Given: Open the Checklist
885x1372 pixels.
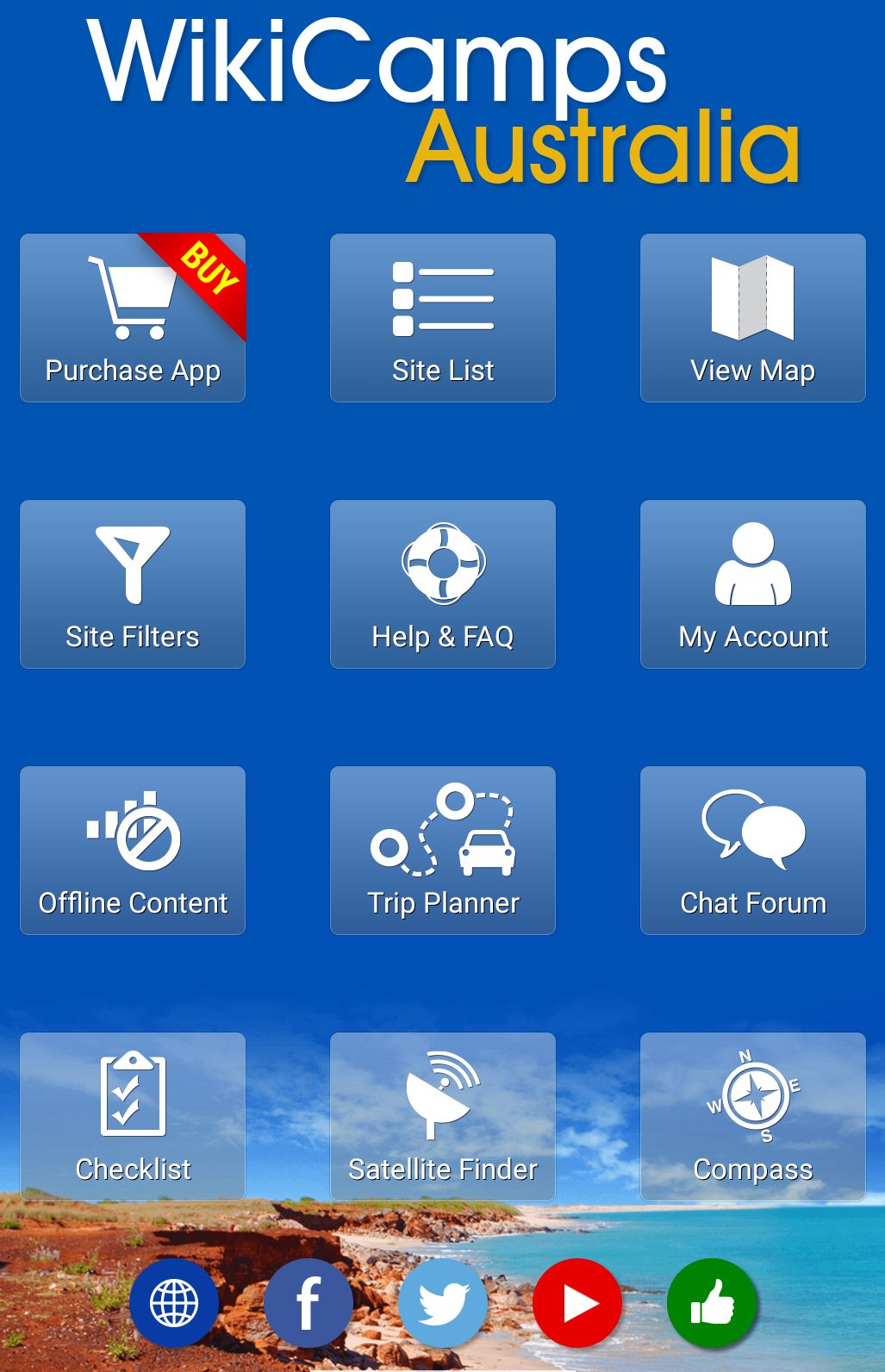Looking at the screenshot, I should 133,1117.
